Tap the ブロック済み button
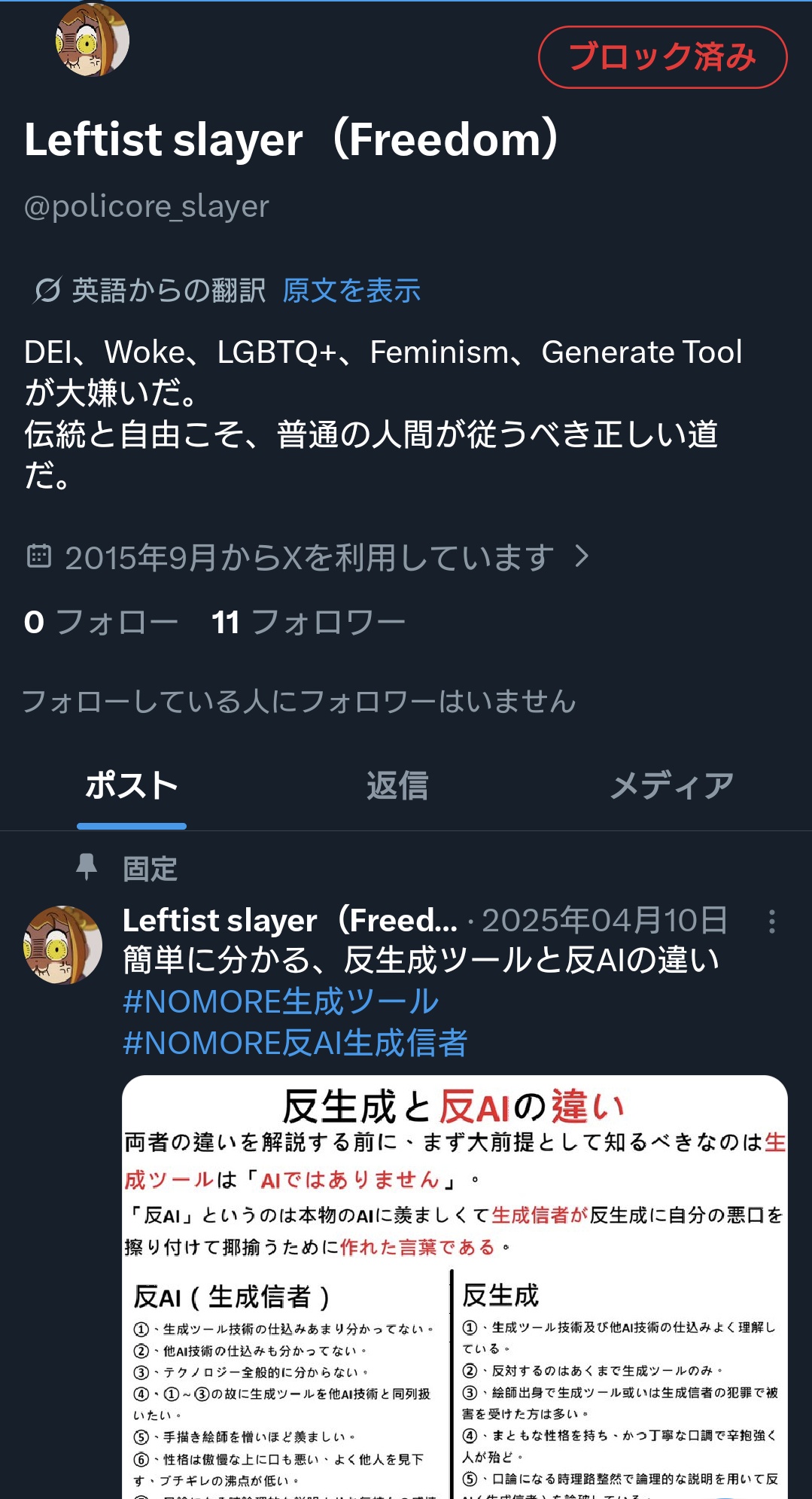The image size is (812, 1499). tap(662, 57)
